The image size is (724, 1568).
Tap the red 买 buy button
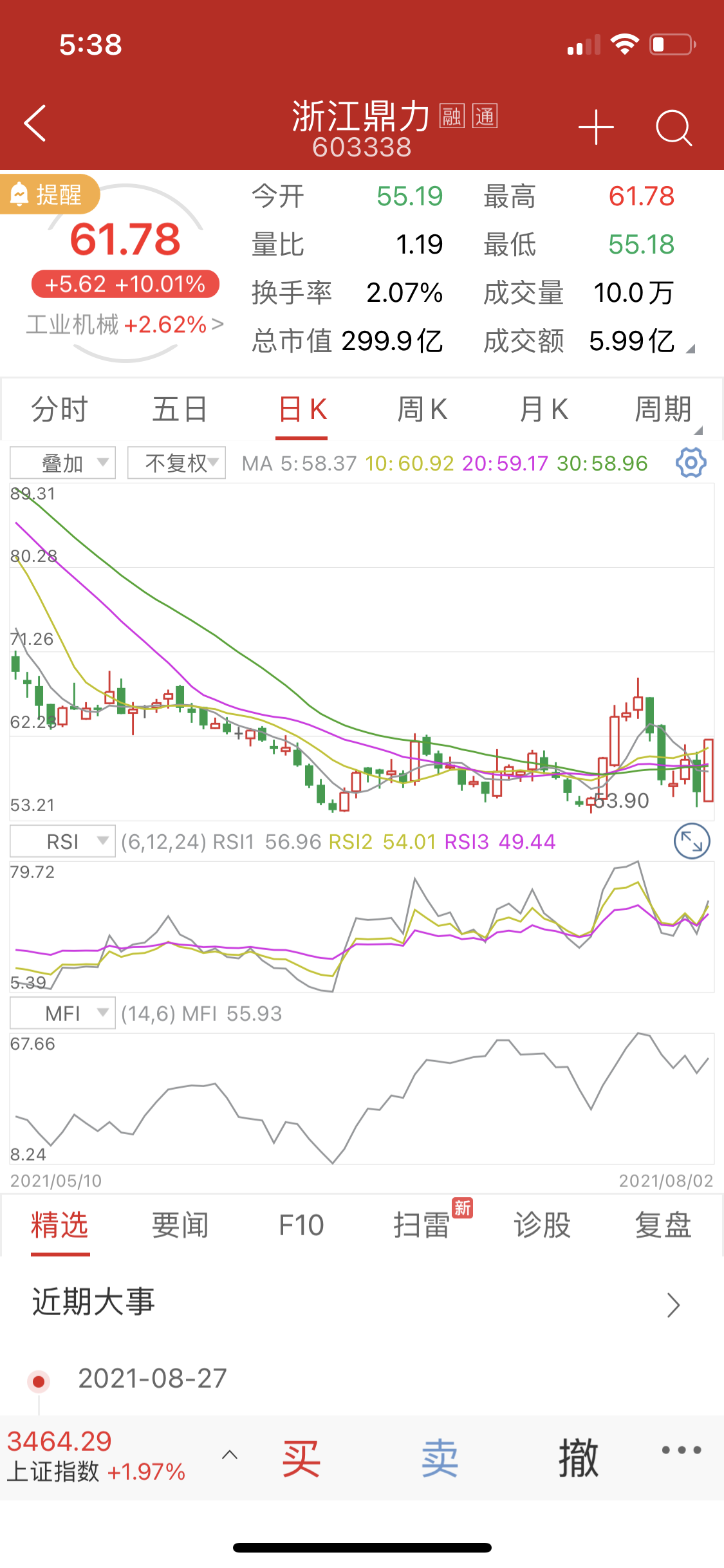[301, 1458]
